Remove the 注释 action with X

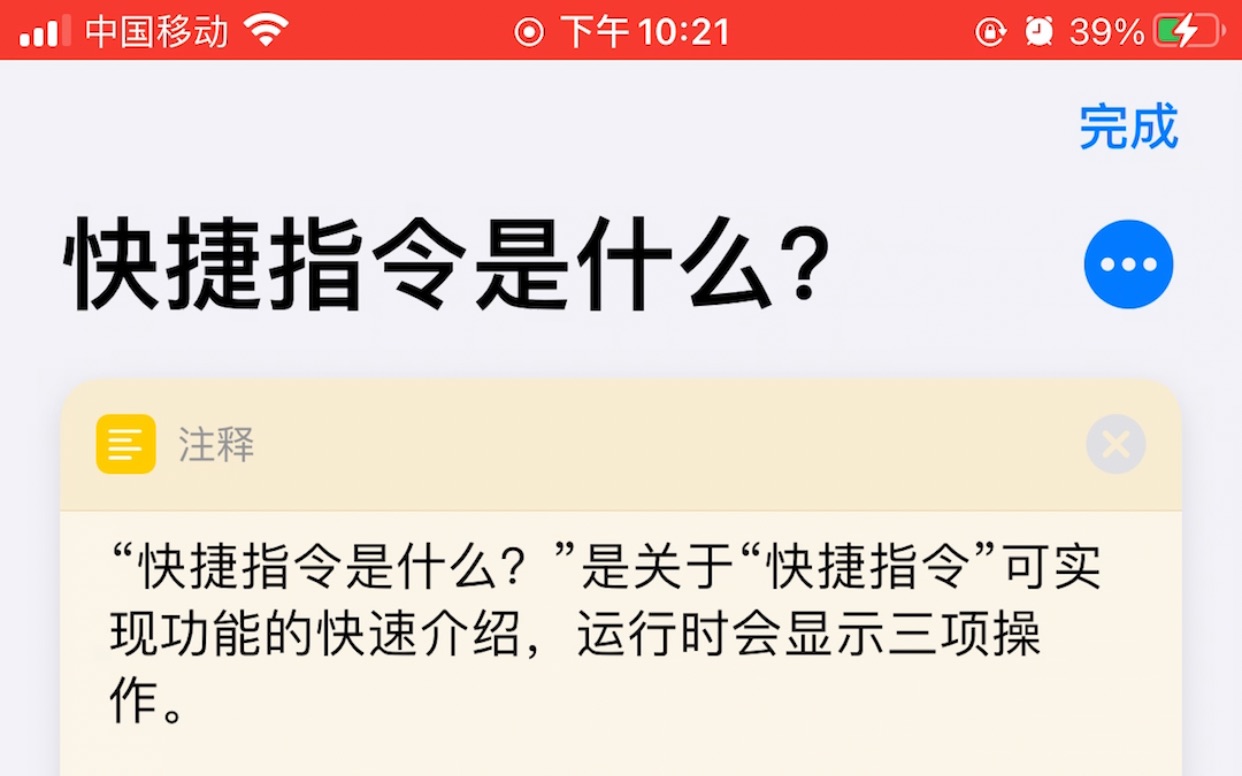[x=1115, y=444]
